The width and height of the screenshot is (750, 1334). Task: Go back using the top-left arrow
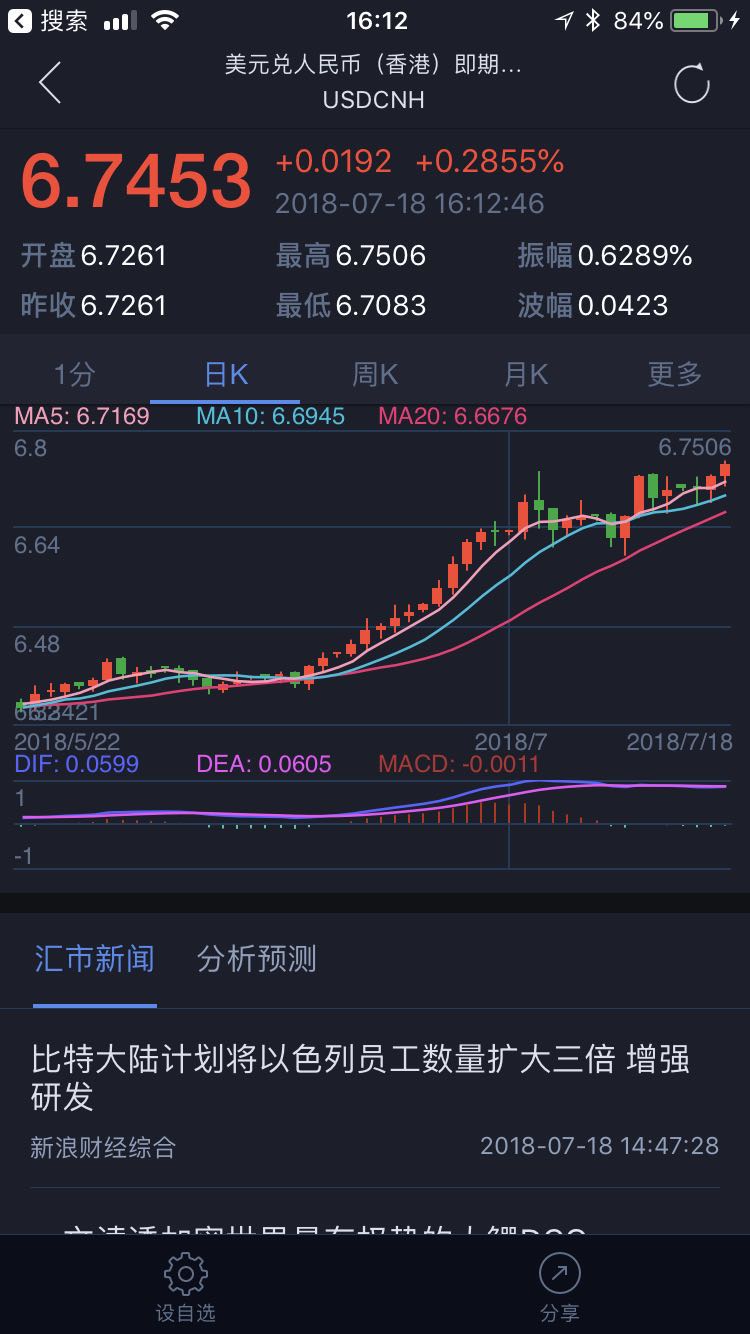point(50,83)
